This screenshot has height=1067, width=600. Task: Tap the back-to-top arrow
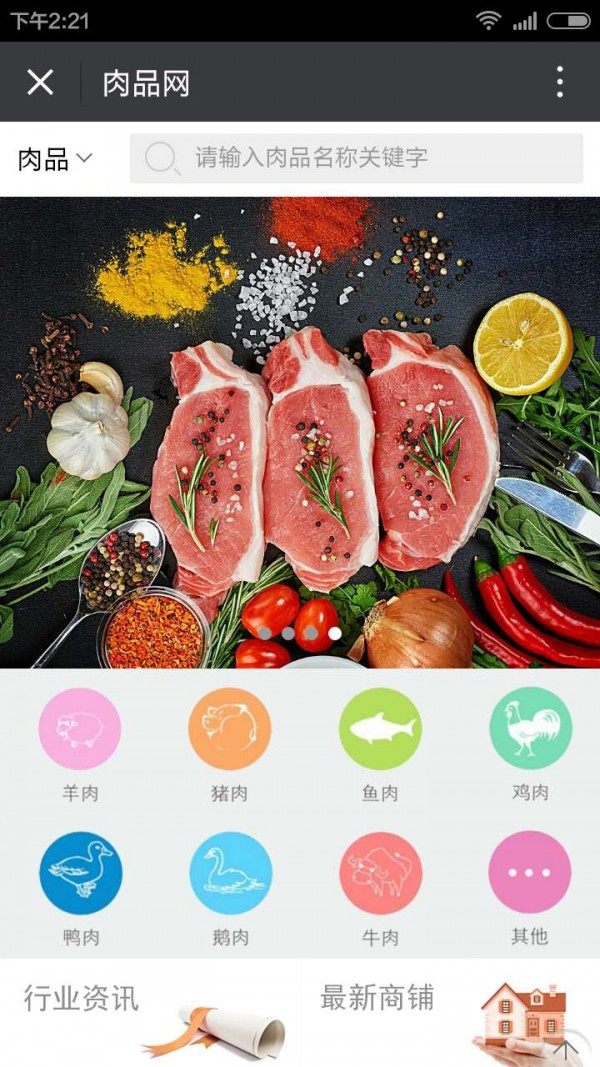pos(565,1050)
